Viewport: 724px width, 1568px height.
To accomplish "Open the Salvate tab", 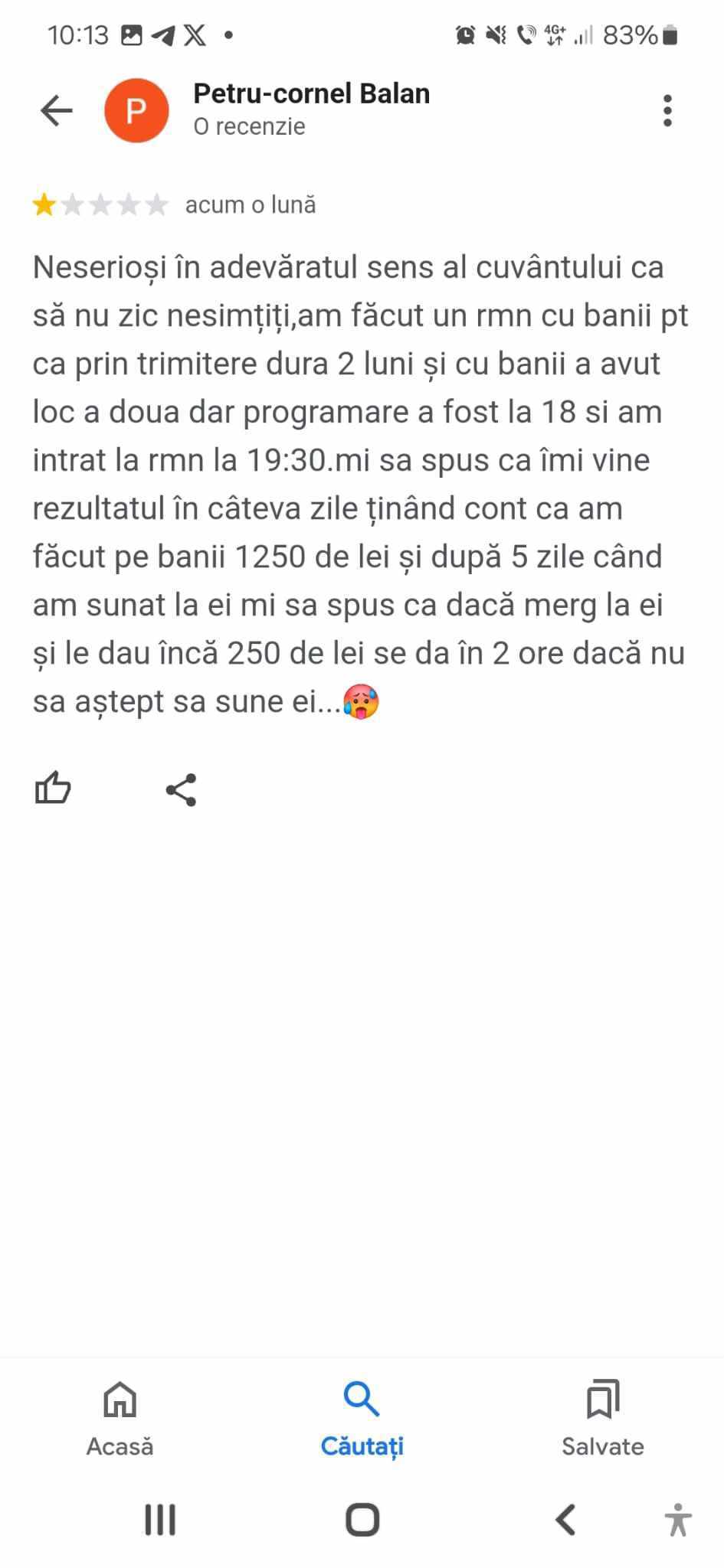I will [602, 1418].
